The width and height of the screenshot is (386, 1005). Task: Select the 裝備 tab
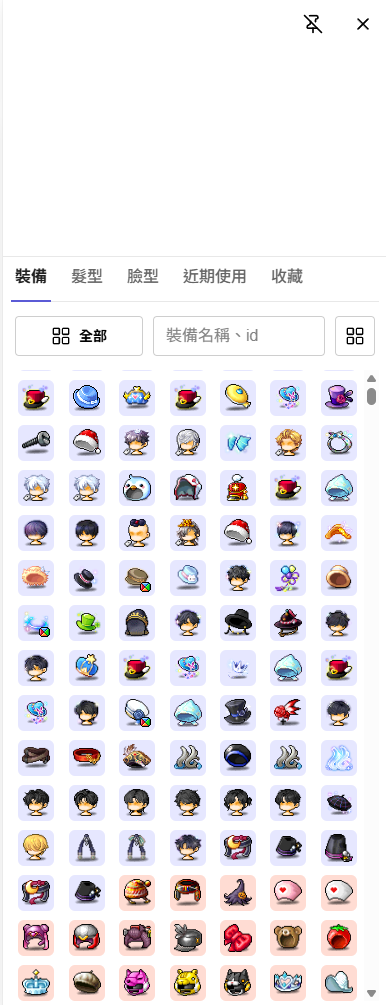click(31, 276)
